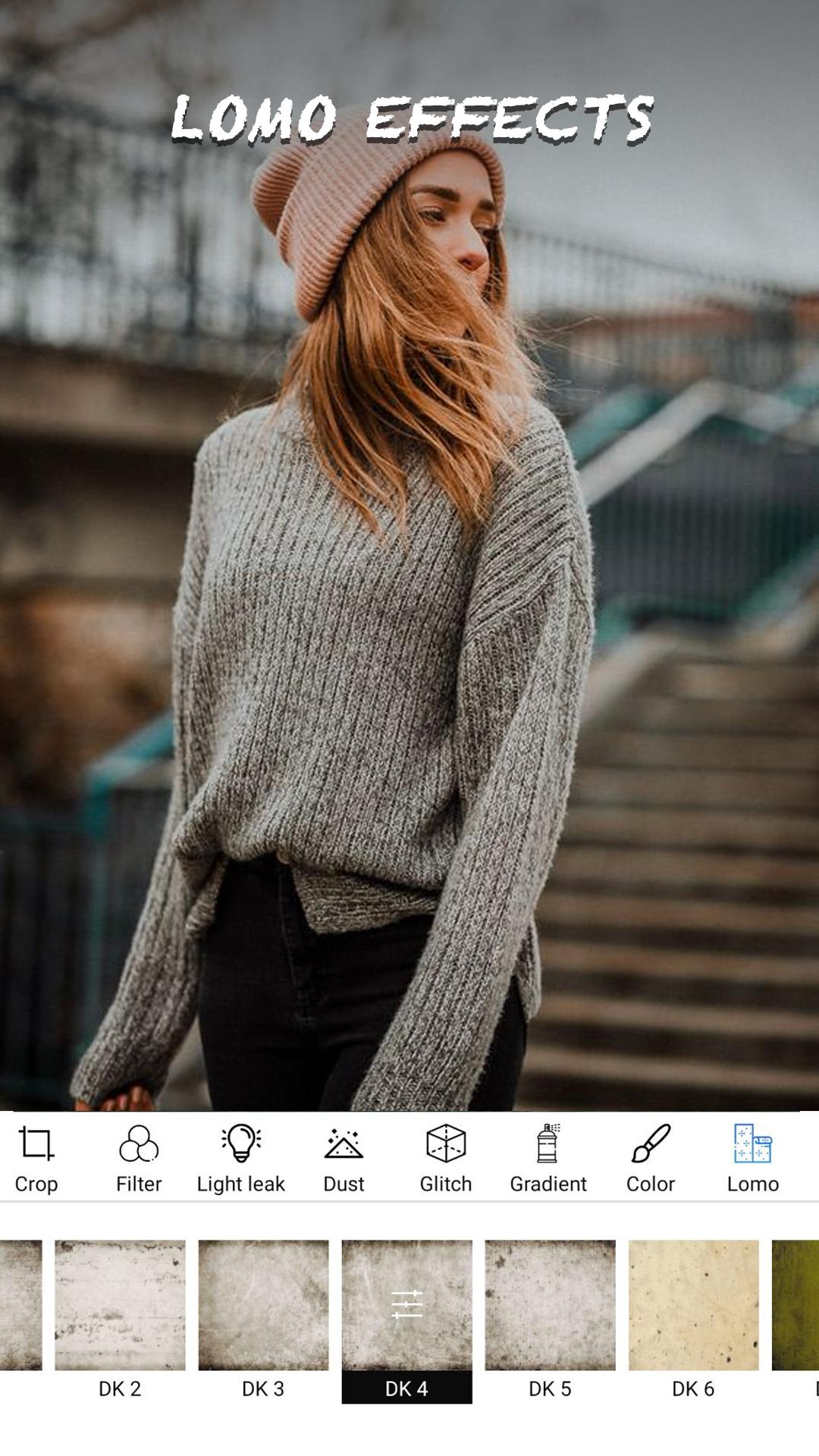This screenshot has height=1456, width=819.
Task: Select the Gradient tool
Action: (x=548, y=1159)
